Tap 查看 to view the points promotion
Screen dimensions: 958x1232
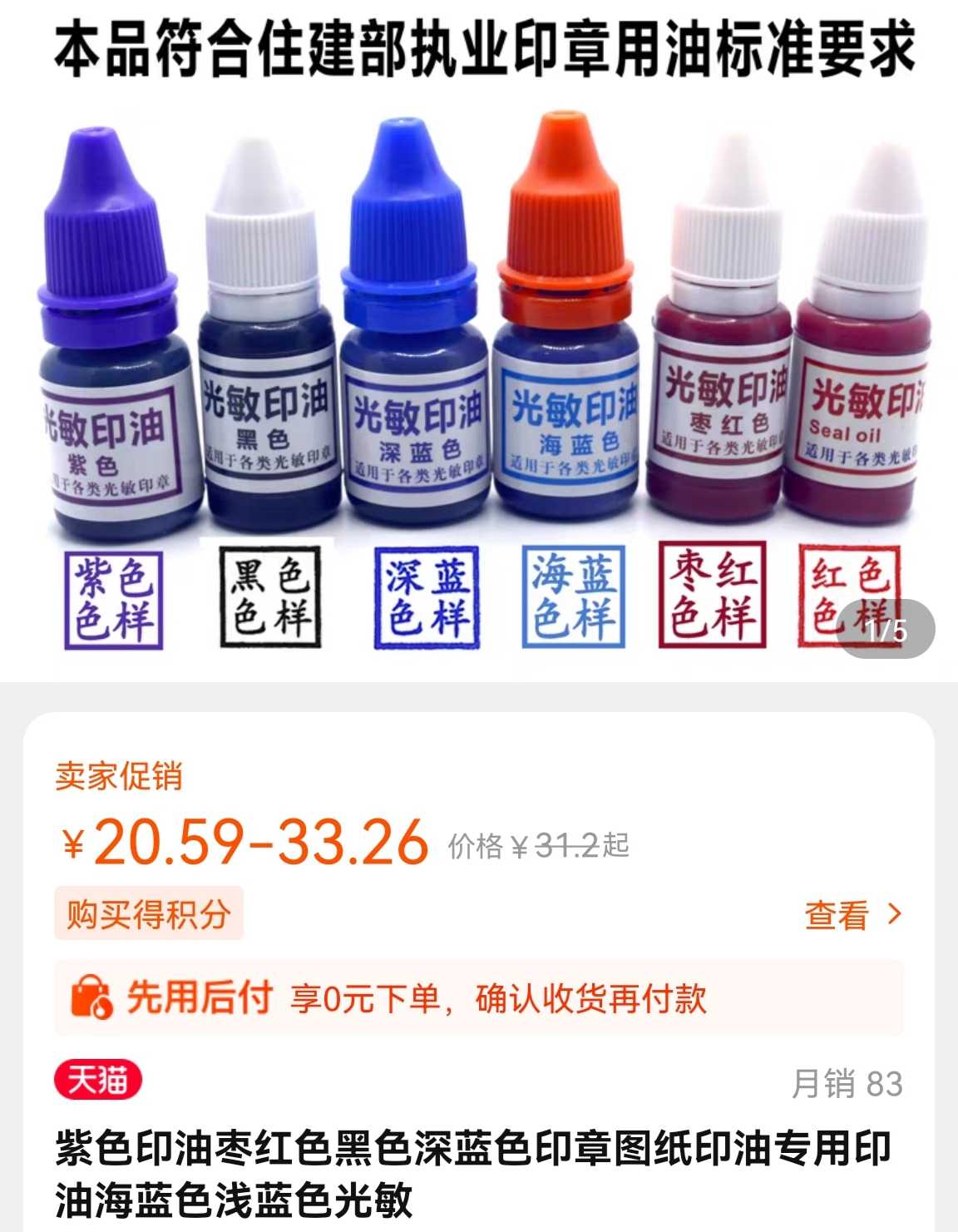pyautogui.click(x=852, y=915)
